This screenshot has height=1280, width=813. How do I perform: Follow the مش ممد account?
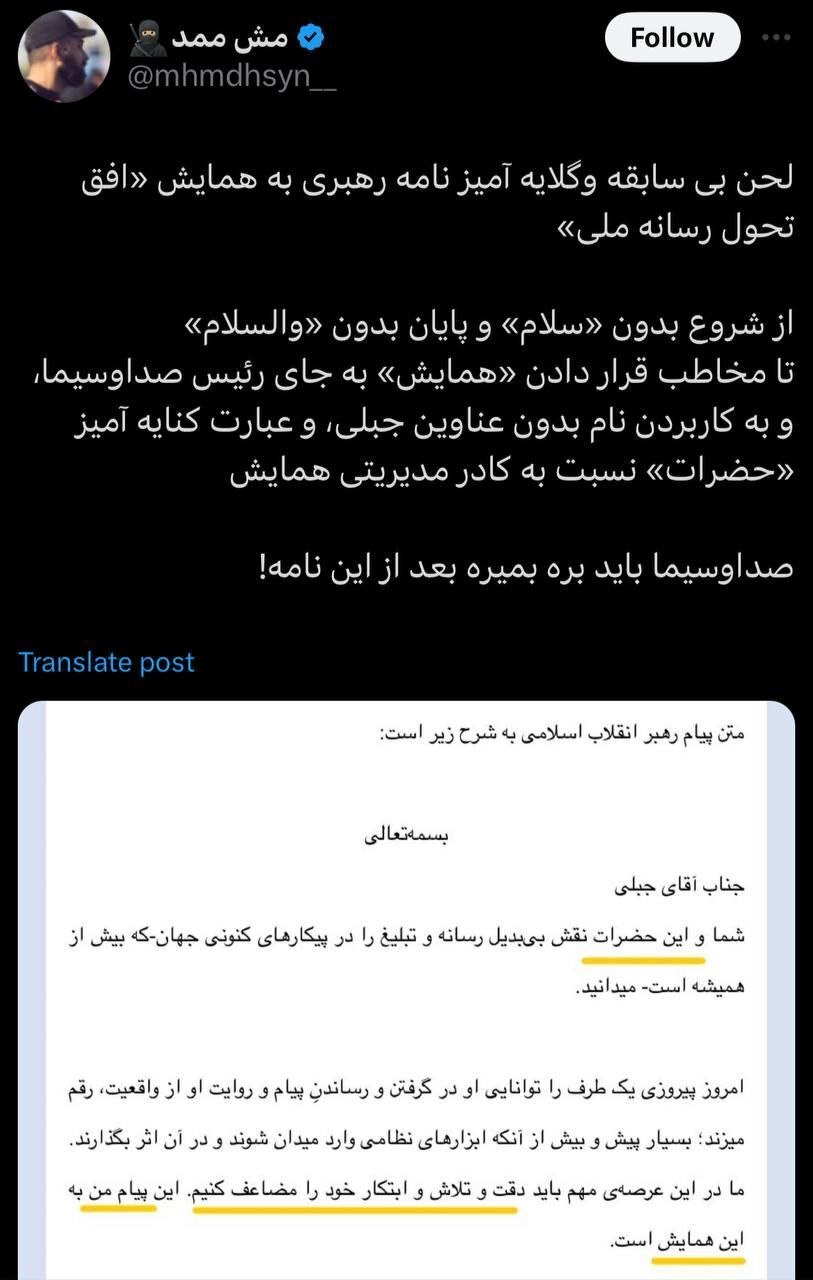[x=672, y=39]
